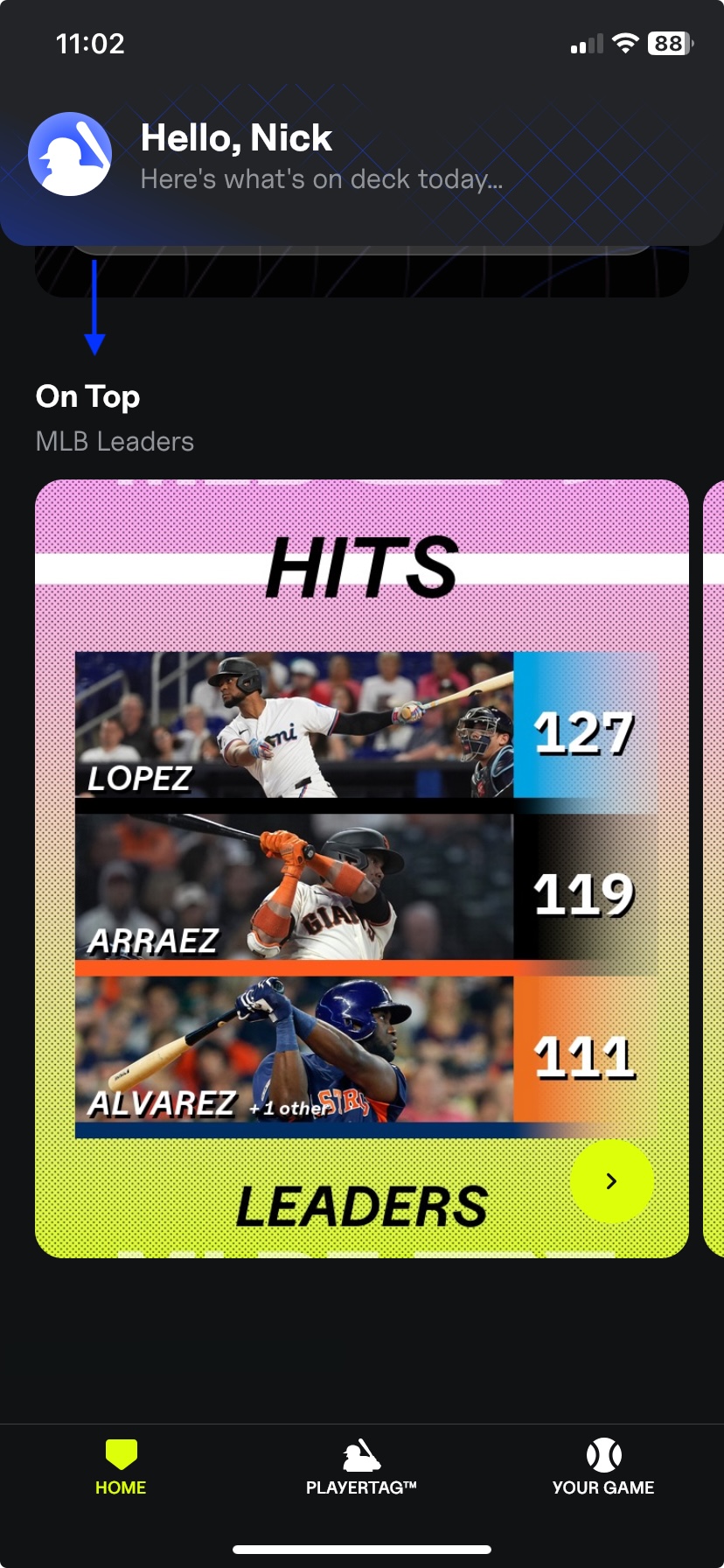Select the Home tab
The width and height of the screenshot is (724, 1568).
(121, 1468)
